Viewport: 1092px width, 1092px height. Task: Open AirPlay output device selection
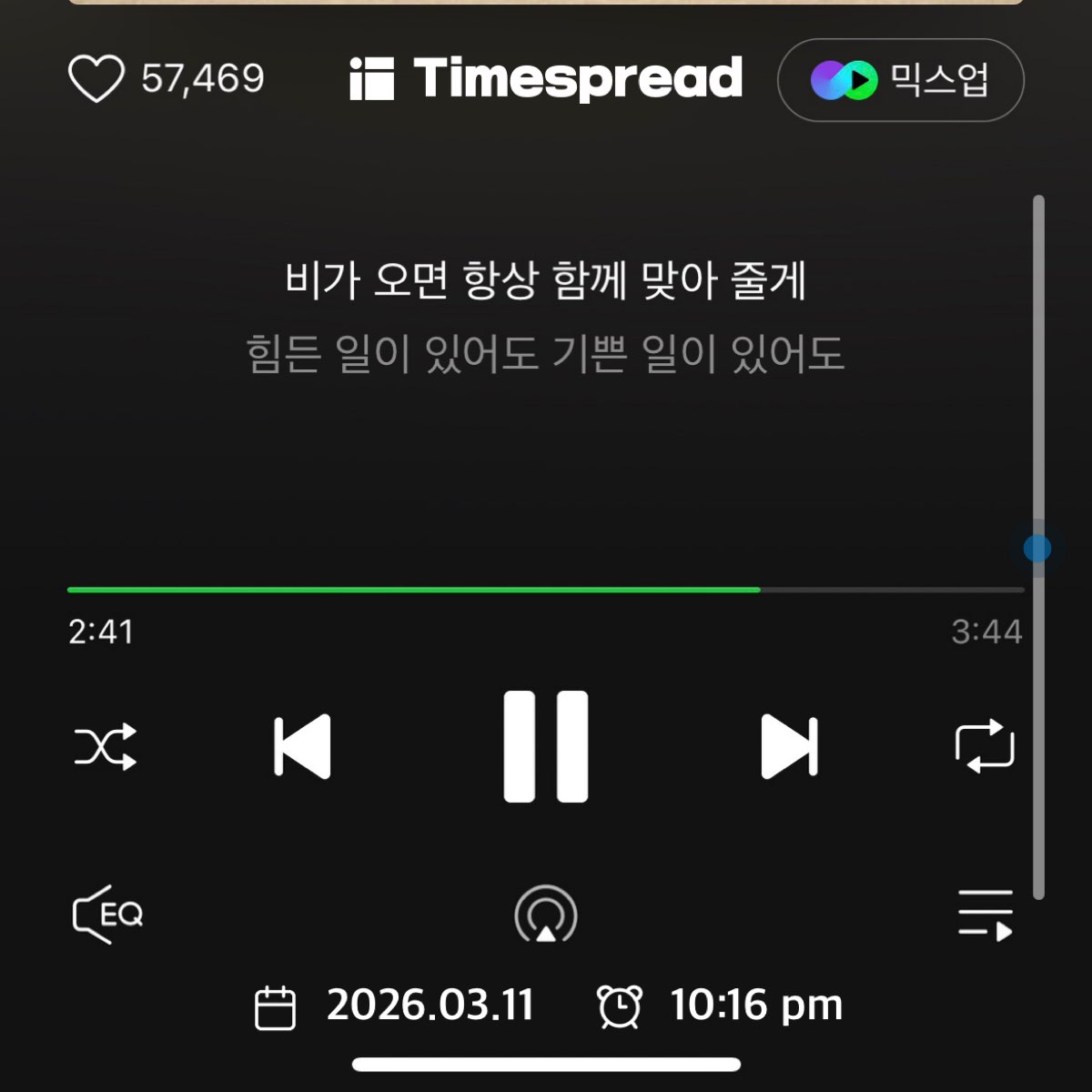546,915
